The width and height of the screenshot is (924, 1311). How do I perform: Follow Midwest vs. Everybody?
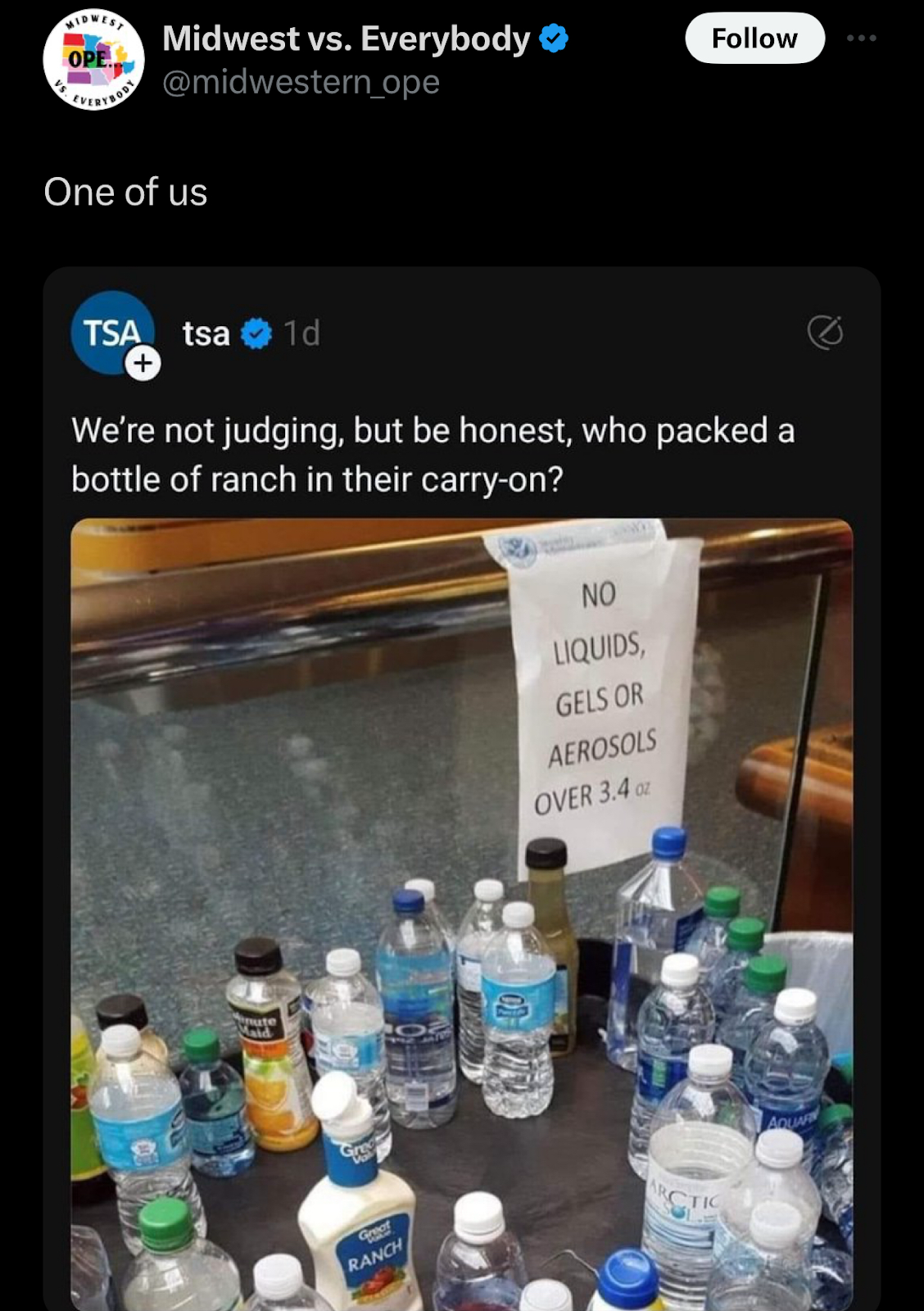[x=754, y=39]
